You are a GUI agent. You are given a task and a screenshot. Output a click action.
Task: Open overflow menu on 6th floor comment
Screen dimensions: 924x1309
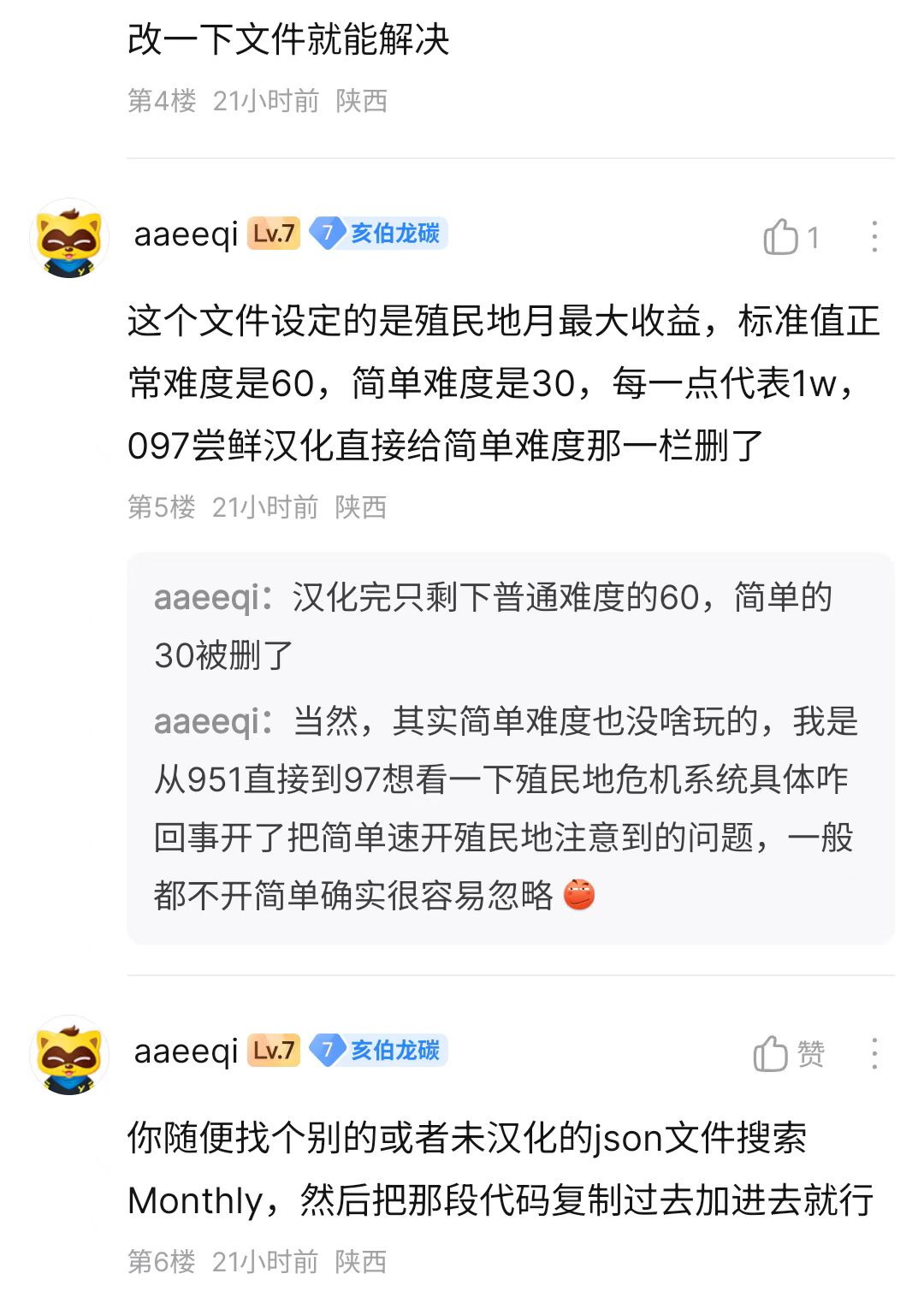[x=874, y=1054]
